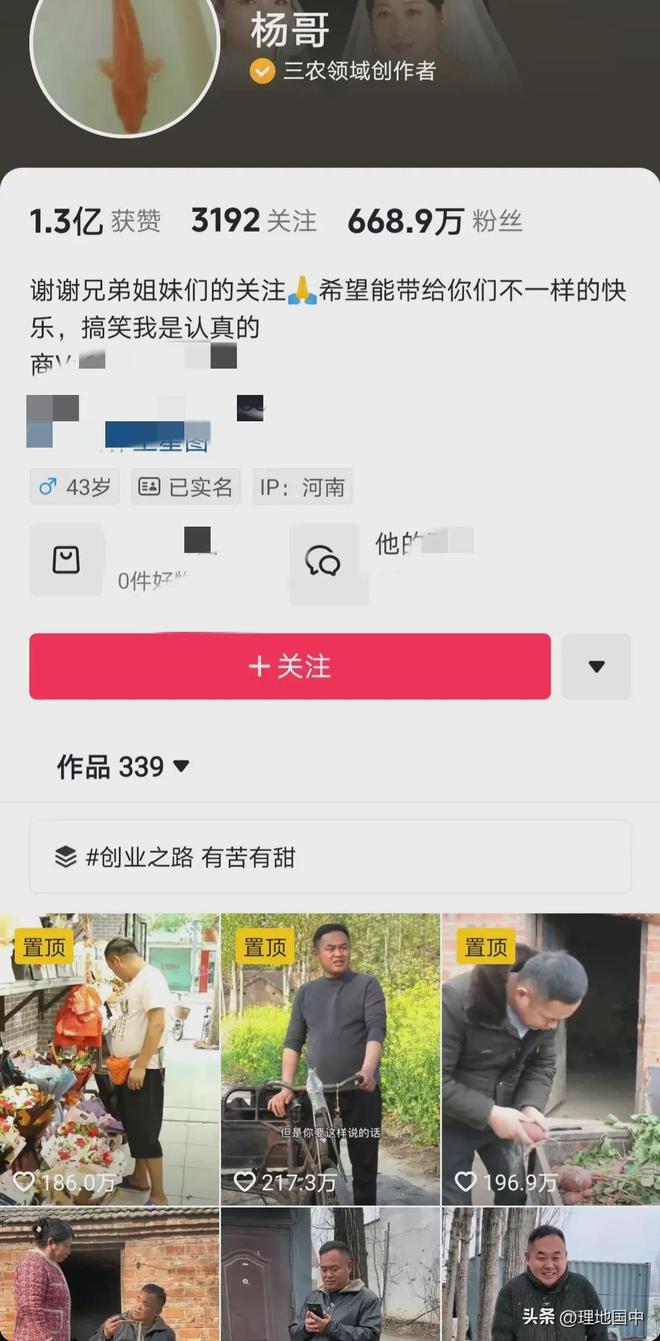This screenshot has height=1341, width=660.
Task: Expand the arrow next to the follow button
Action: tap(596, 666)
